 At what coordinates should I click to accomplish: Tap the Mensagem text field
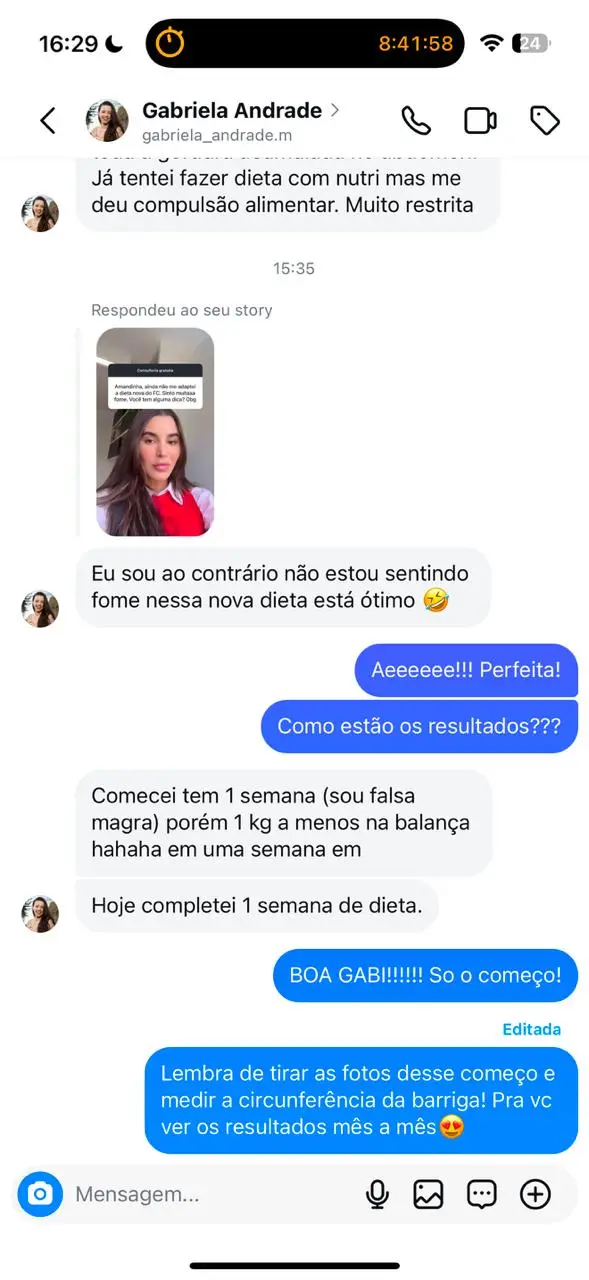coord(210,1194)
